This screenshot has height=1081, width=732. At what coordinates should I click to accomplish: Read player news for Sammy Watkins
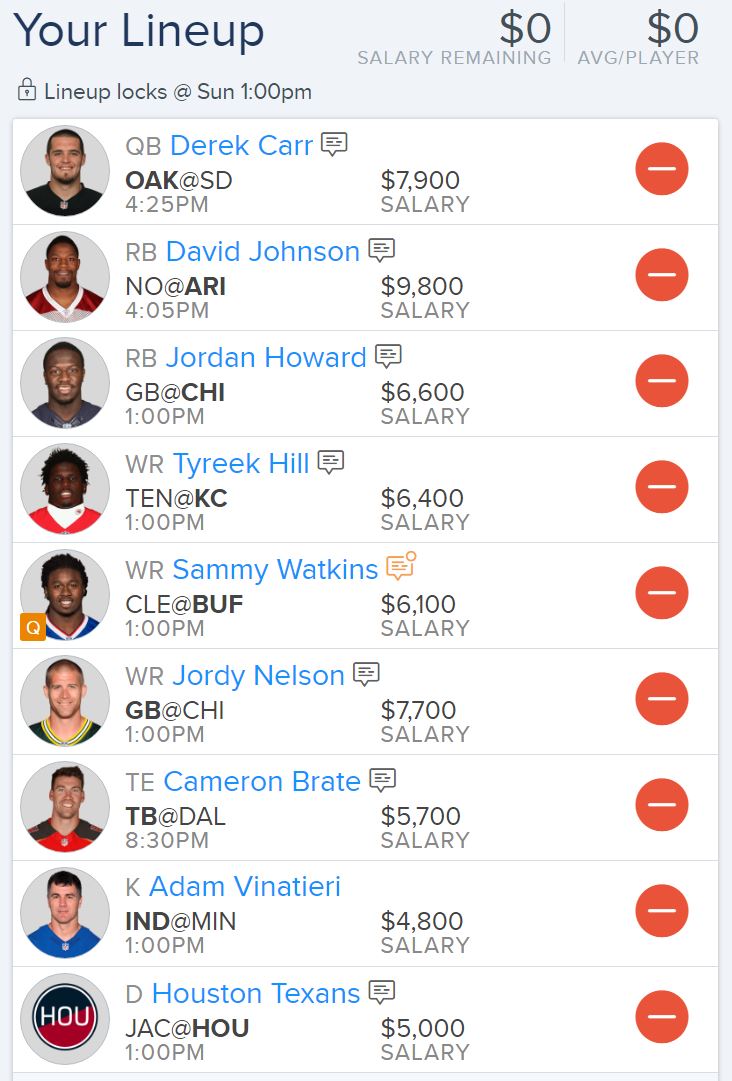click(x=400, y=567)
